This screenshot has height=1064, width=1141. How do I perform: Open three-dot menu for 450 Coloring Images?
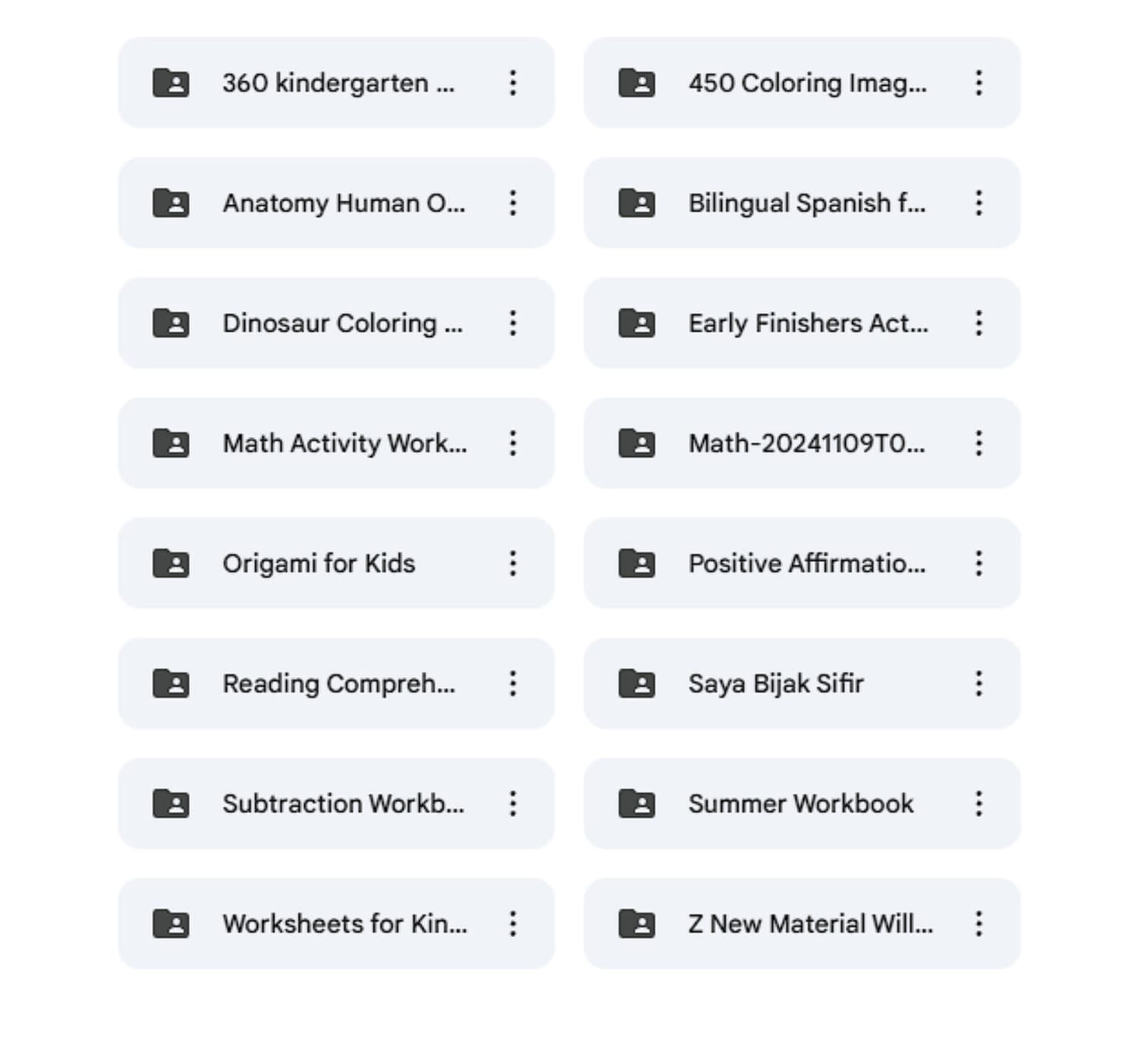point(979,83)
